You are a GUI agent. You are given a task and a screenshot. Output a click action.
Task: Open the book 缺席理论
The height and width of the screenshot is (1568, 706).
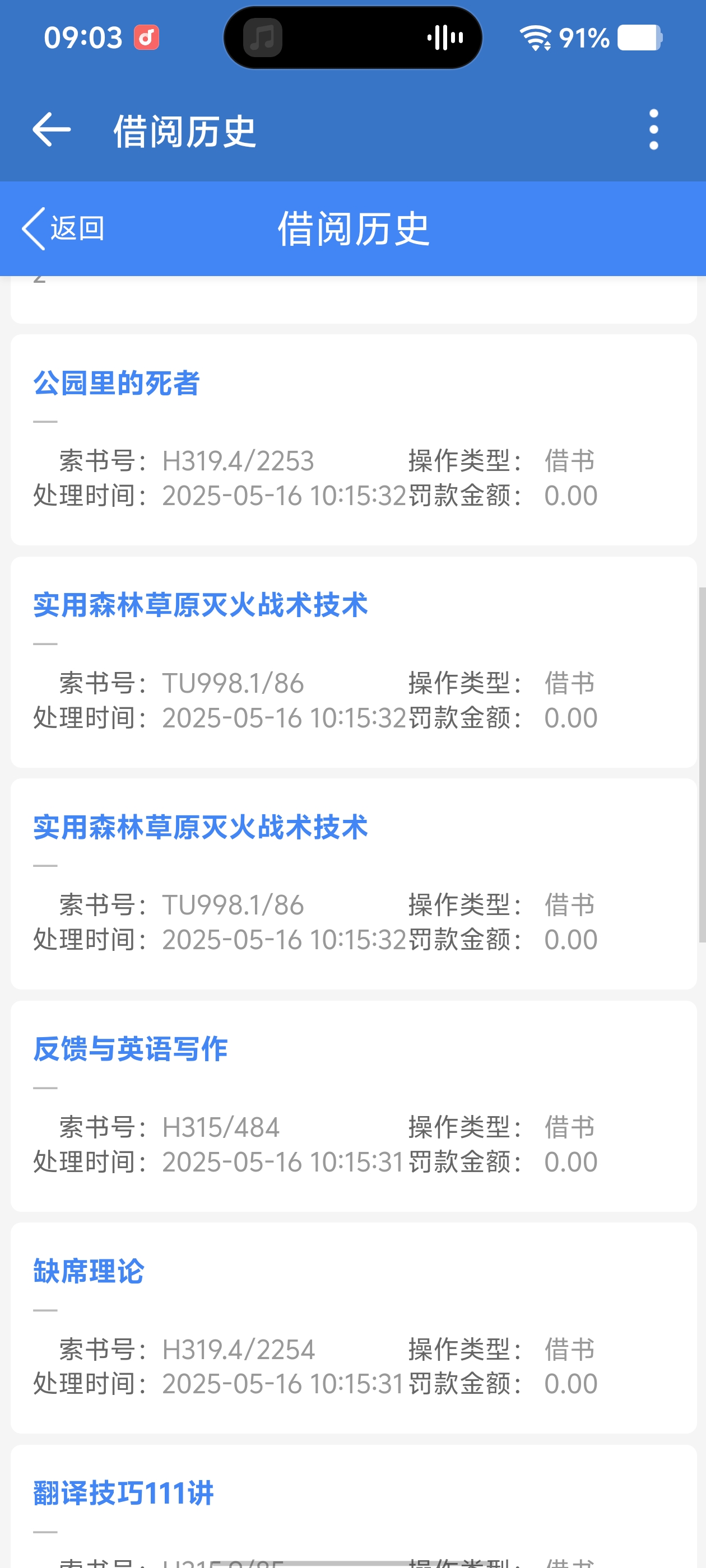click(89, 1272)
